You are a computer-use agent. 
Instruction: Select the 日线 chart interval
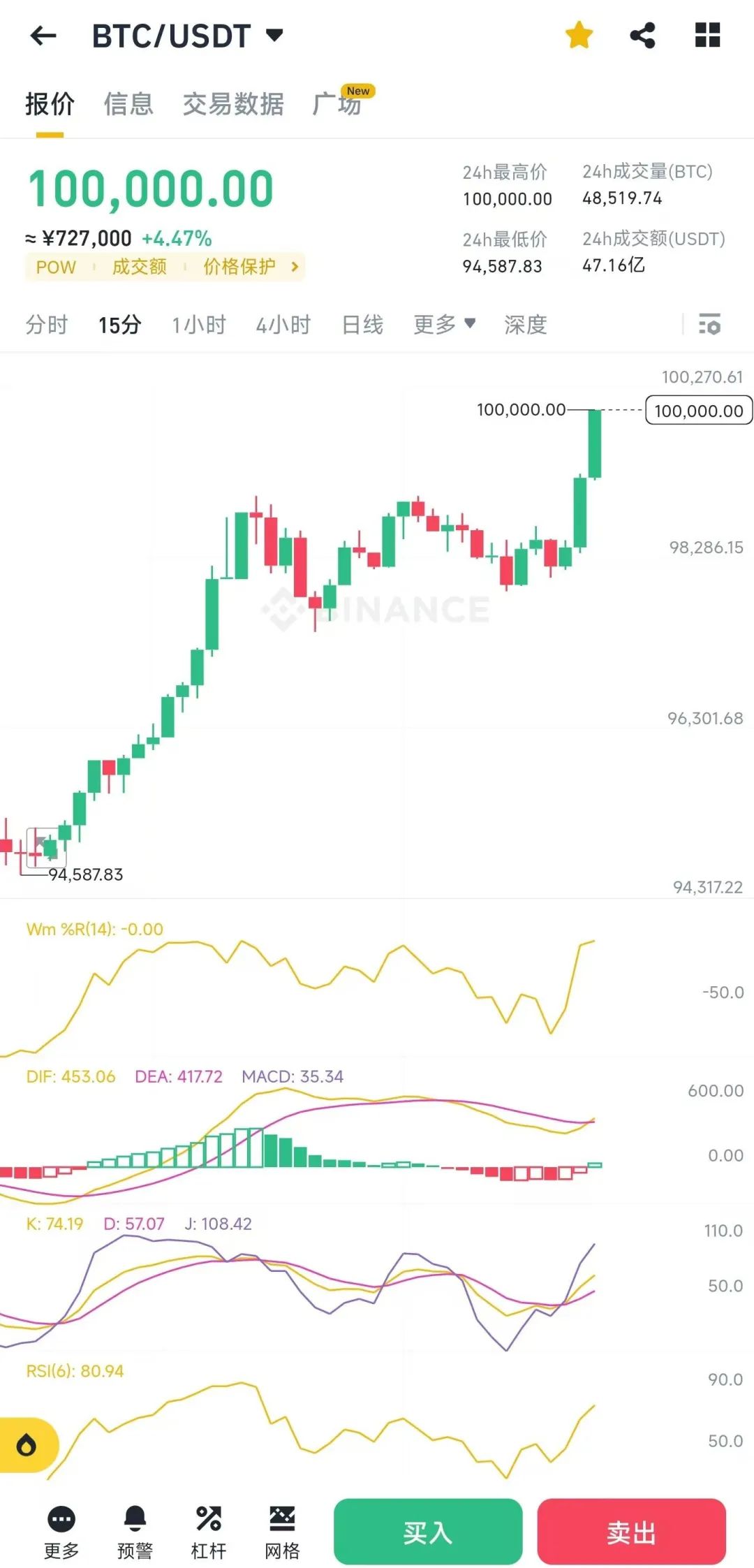click(362, 325)
